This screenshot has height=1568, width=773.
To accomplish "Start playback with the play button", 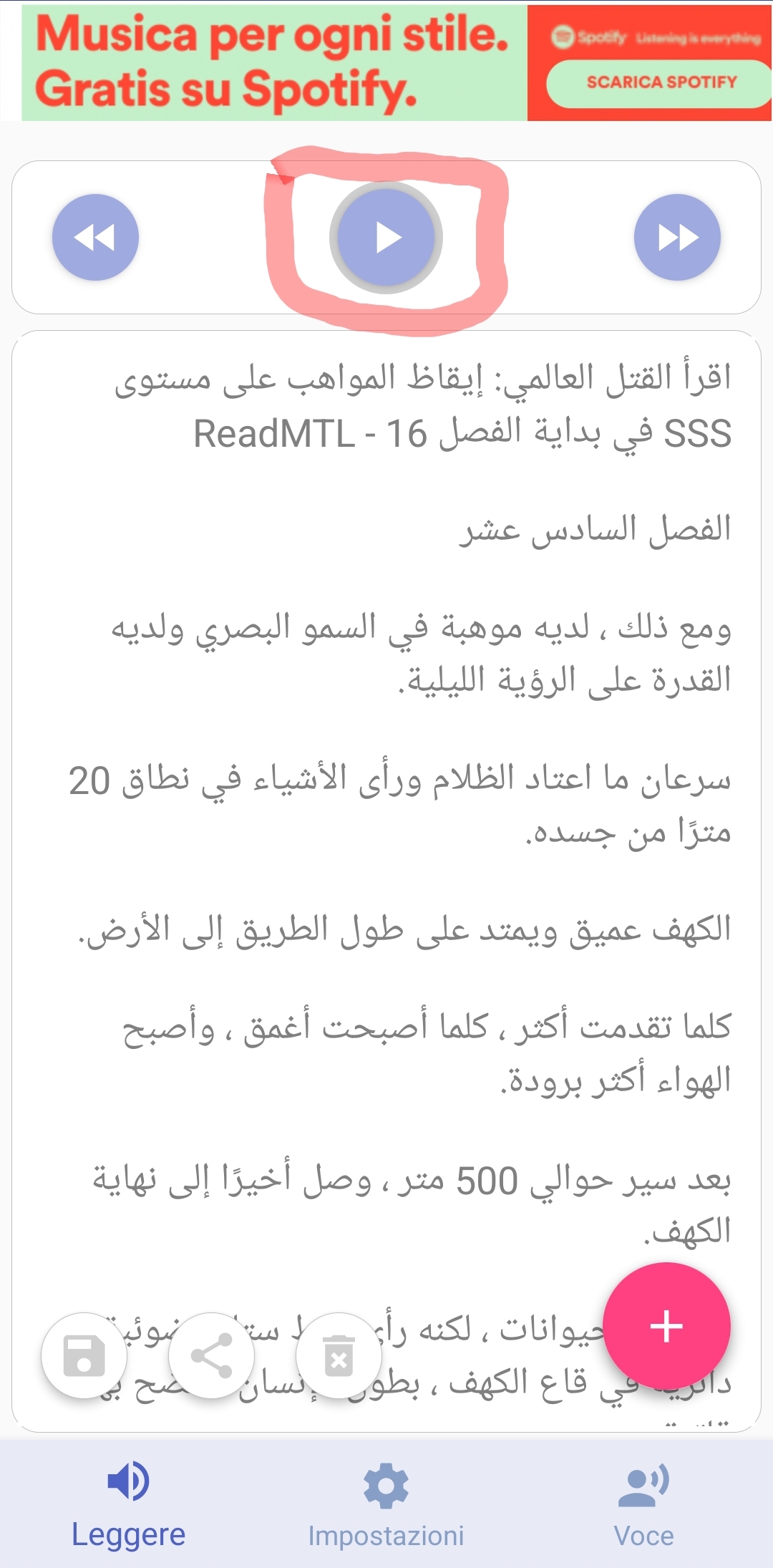I will pos(386,238).
